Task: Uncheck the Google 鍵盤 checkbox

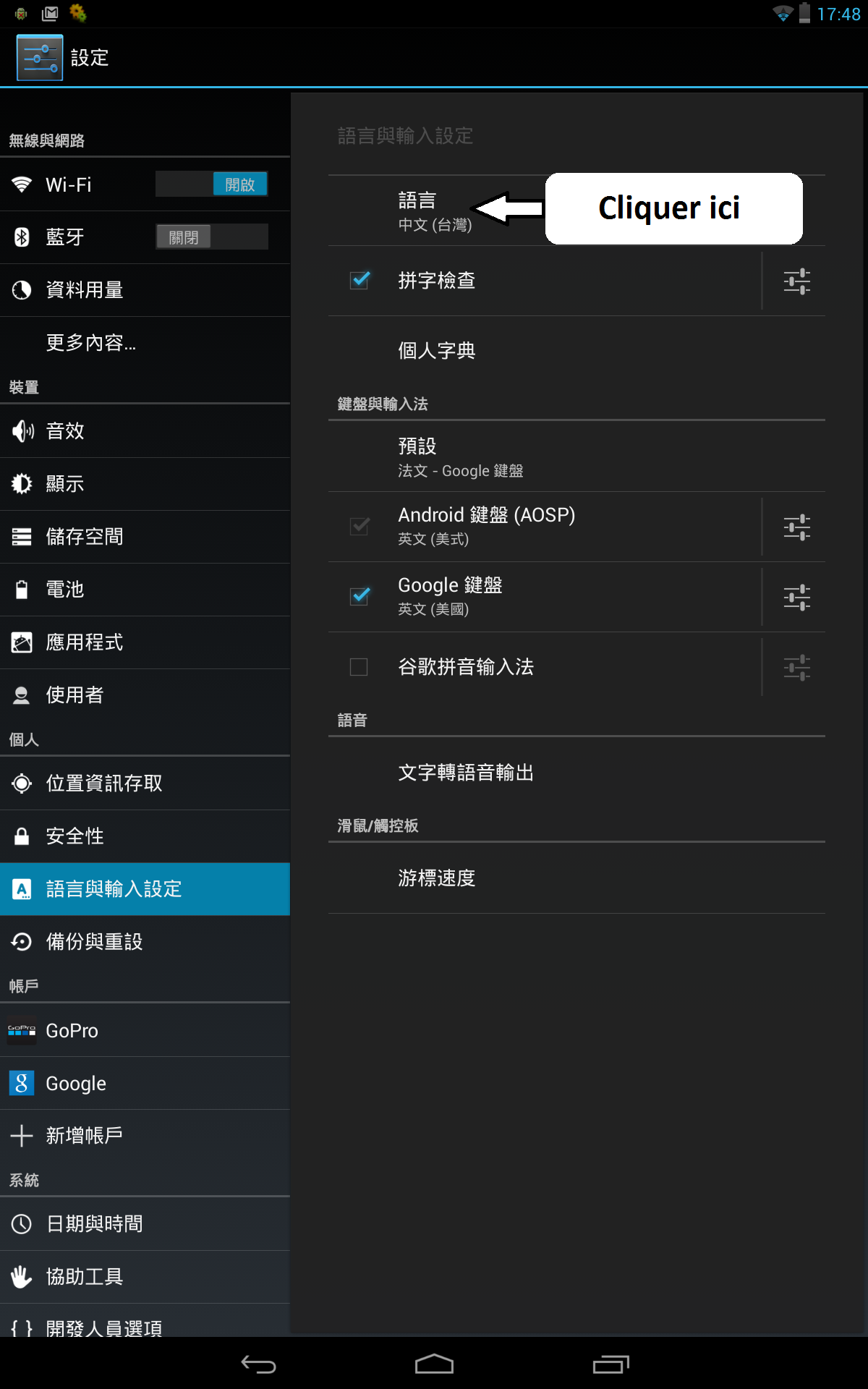Action: coord(359,597)
